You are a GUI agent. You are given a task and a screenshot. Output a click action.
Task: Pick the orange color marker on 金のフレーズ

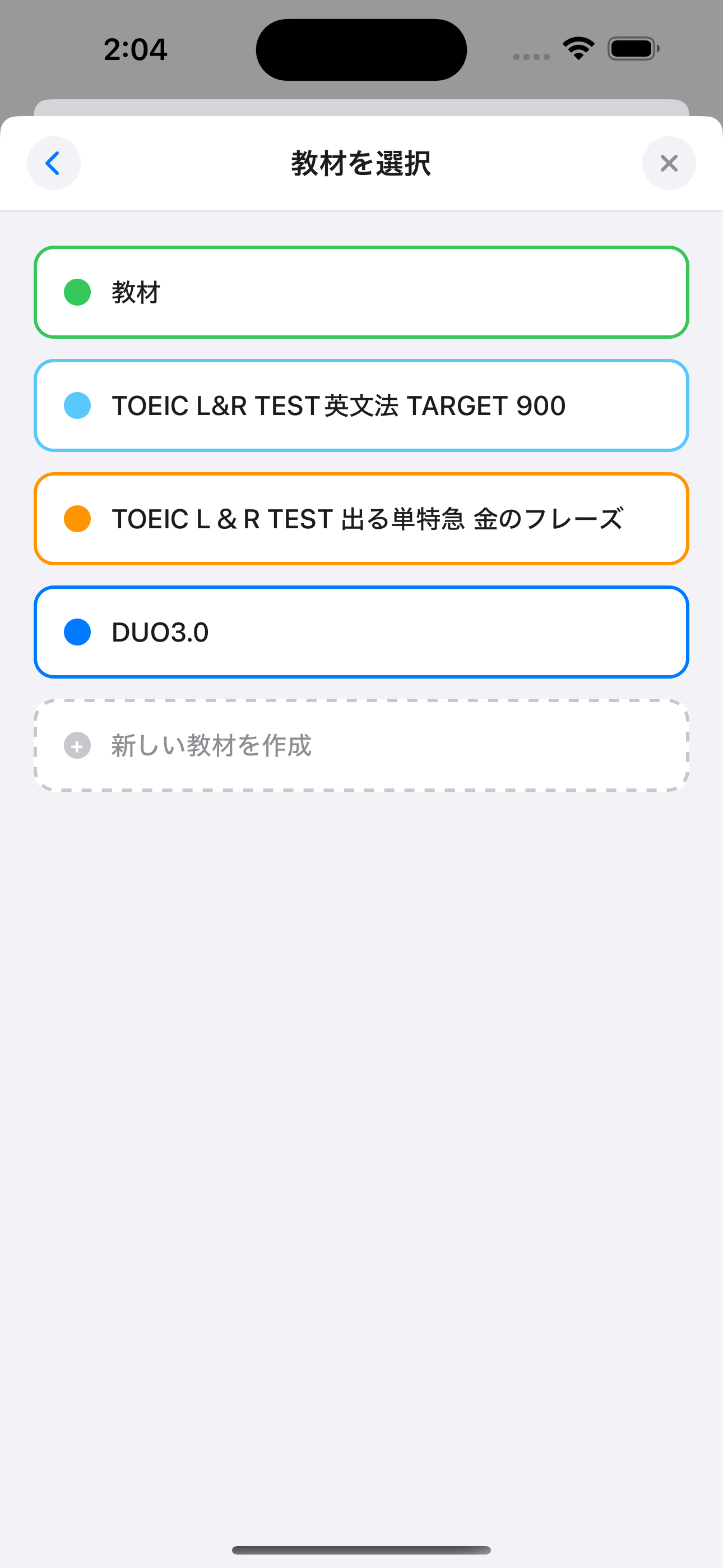77,519
